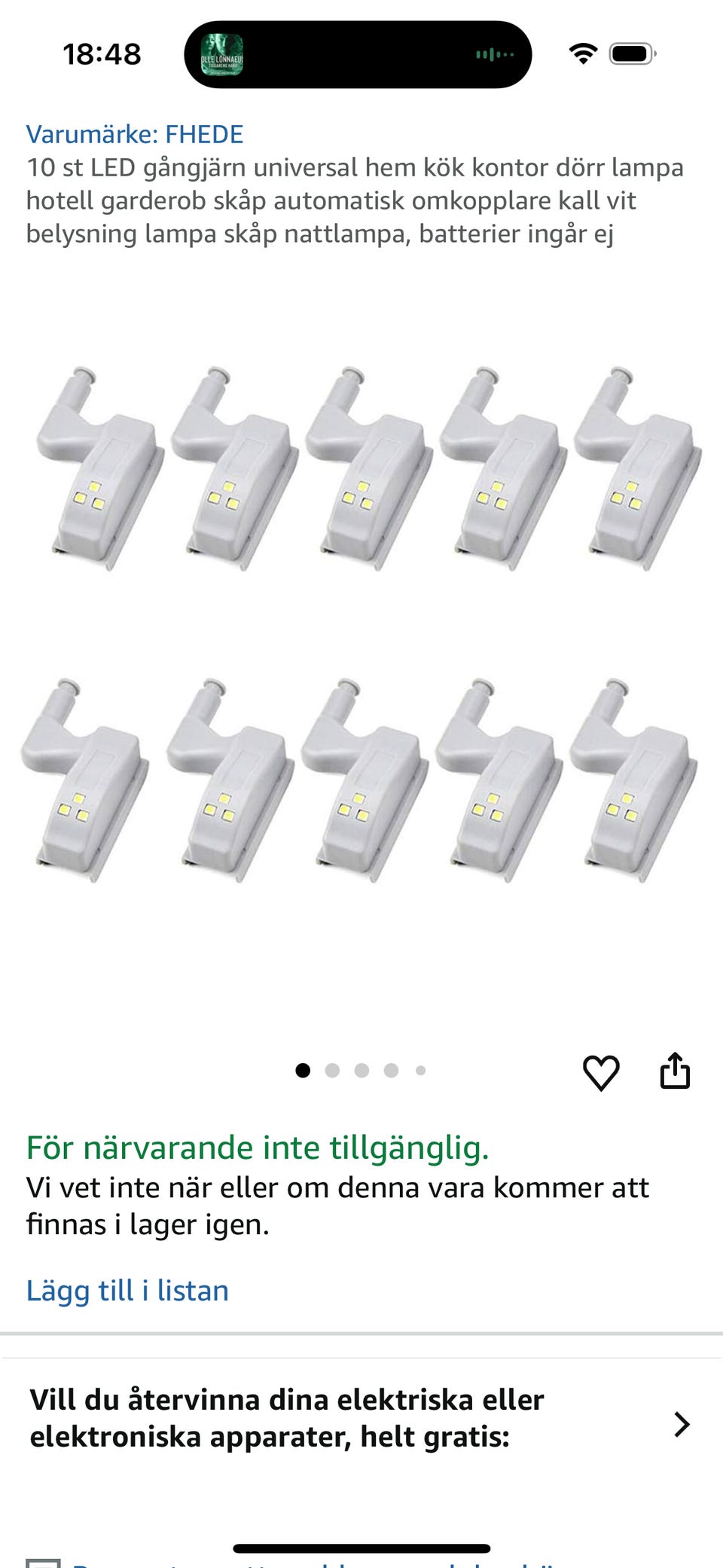
Task: Add product to wishlist with heart icon
Action: 601,1072
